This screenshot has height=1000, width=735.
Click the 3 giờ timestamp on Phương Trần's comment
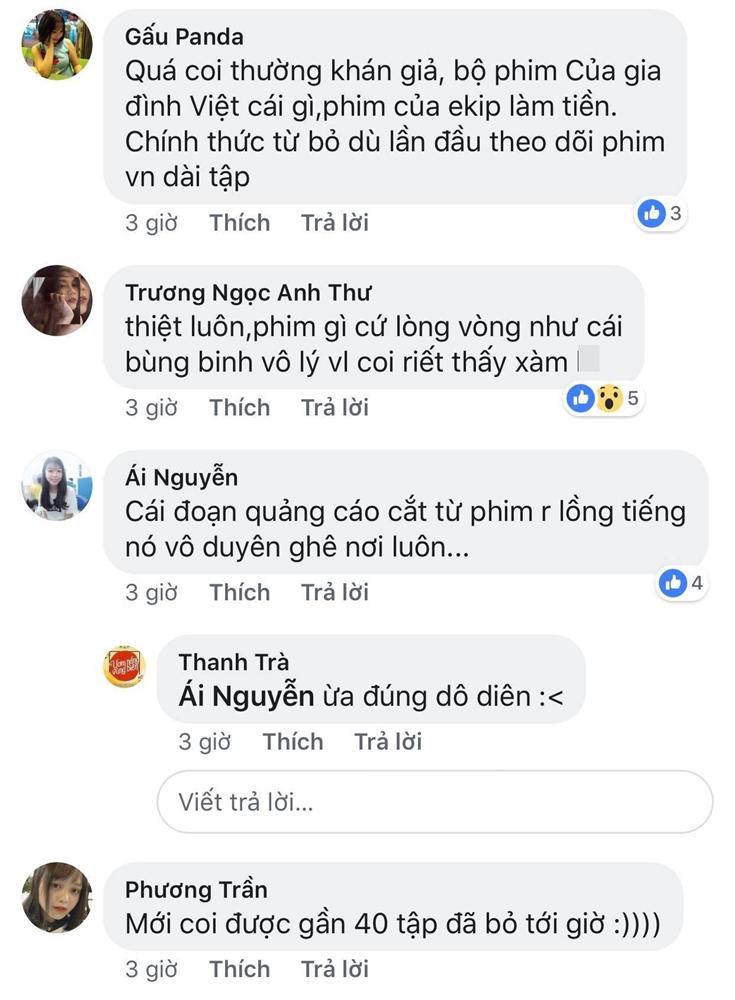click(150, 968)
